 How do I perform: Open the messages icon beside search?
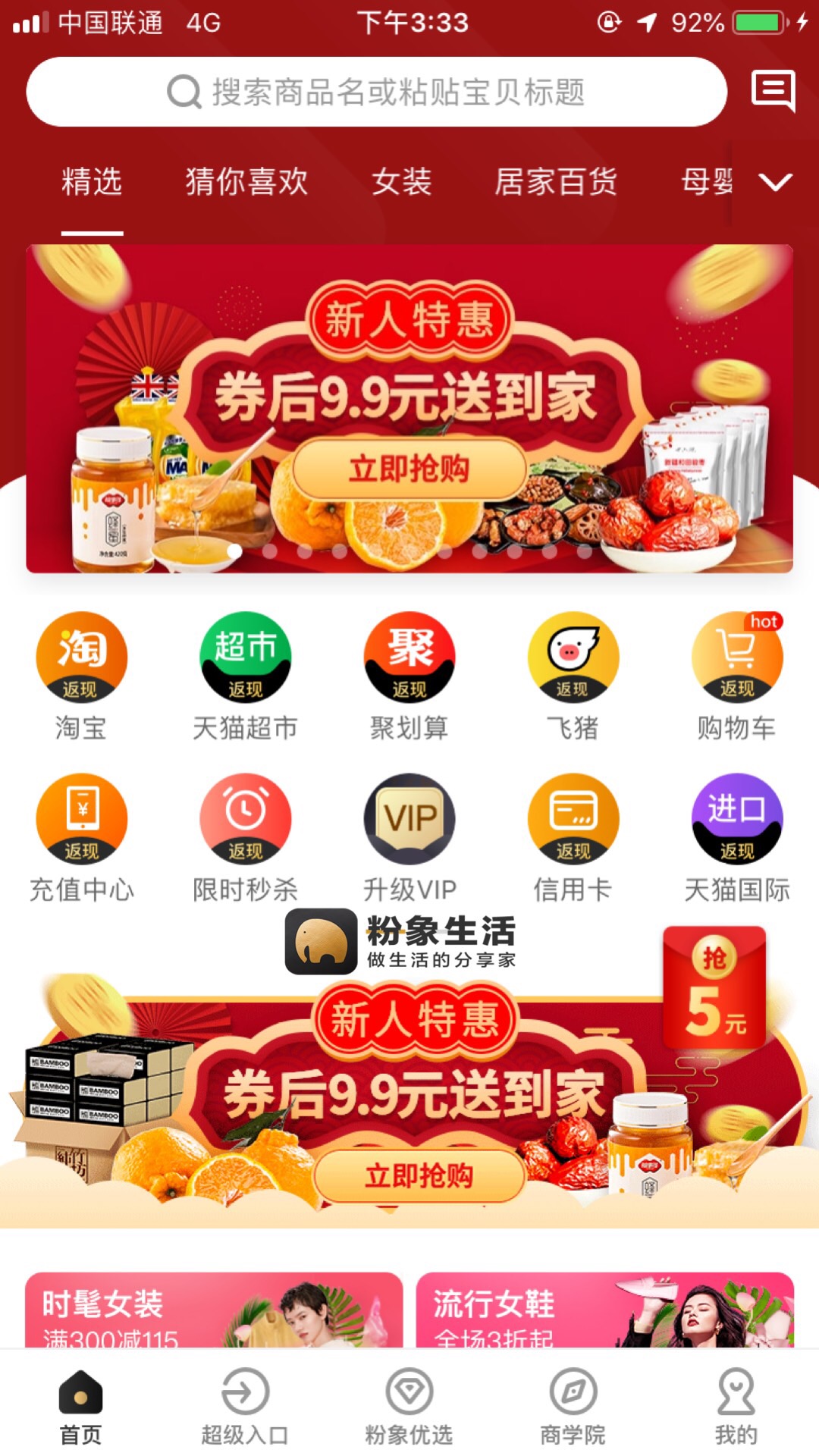[x=773, y=91]
